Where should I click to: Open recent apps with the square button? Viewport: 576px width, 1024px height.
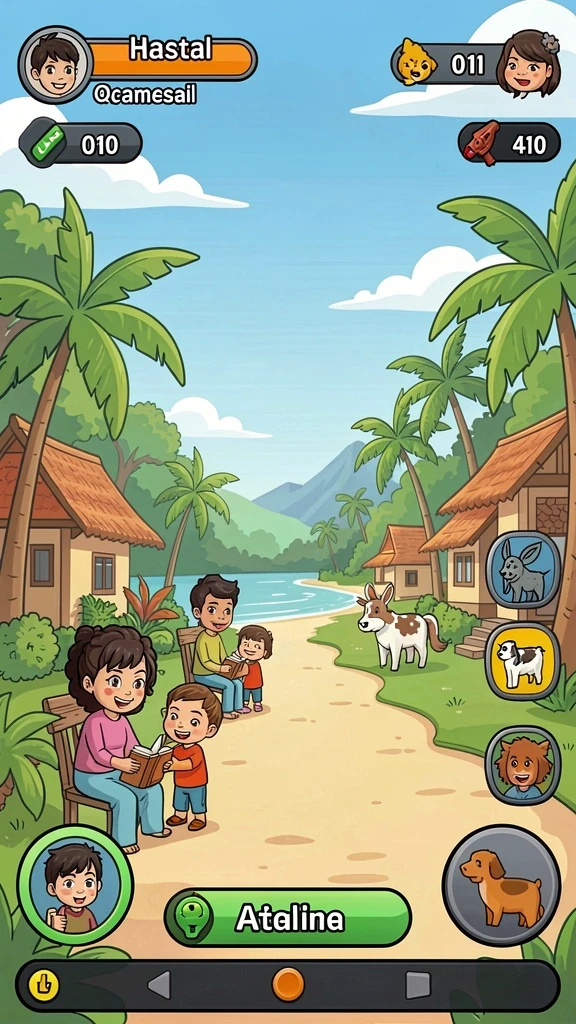(x=417, y=985)
